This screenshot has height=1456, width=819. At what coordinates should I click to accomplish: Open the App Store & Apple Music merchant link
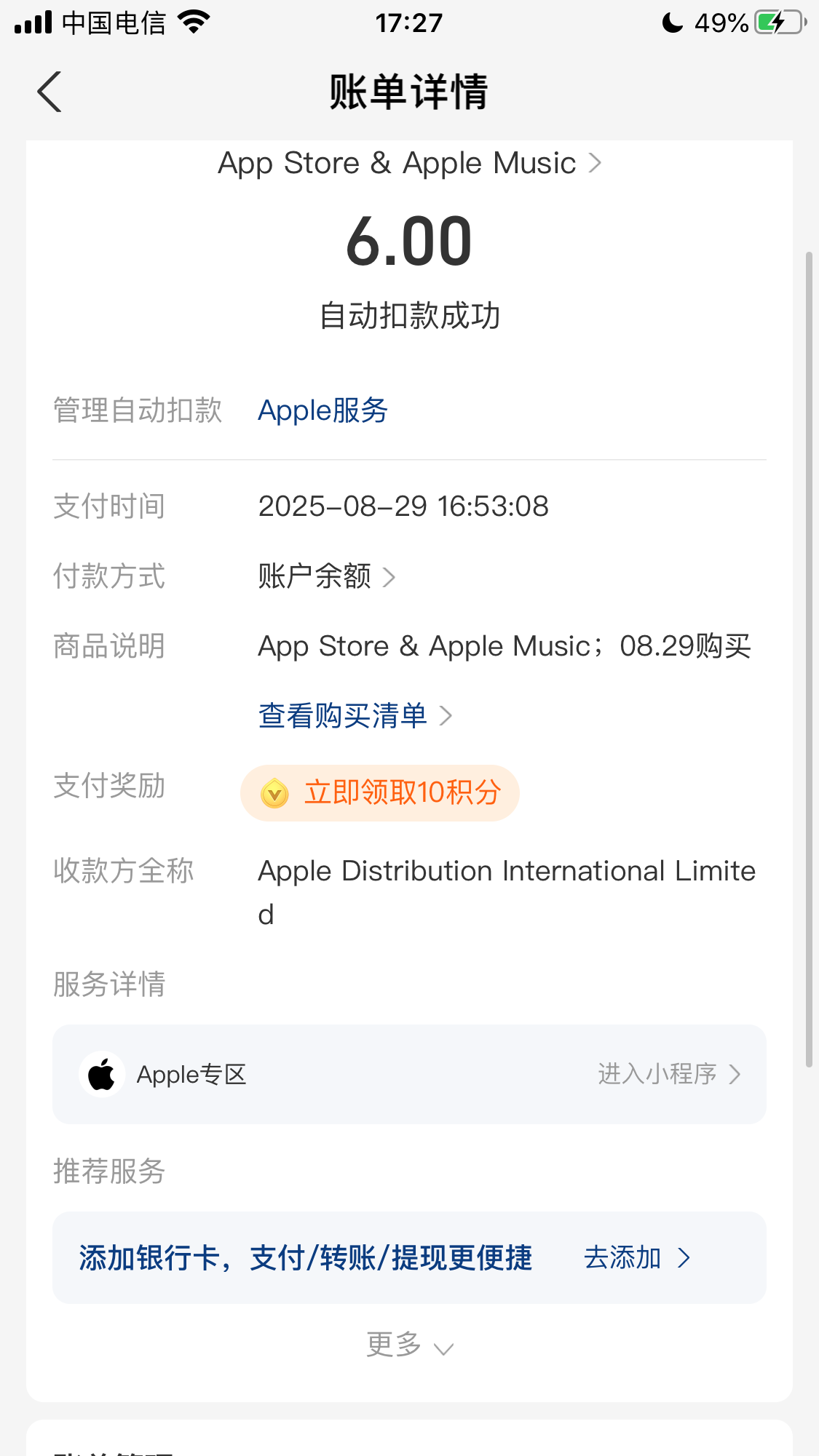(x=409, y=163)
